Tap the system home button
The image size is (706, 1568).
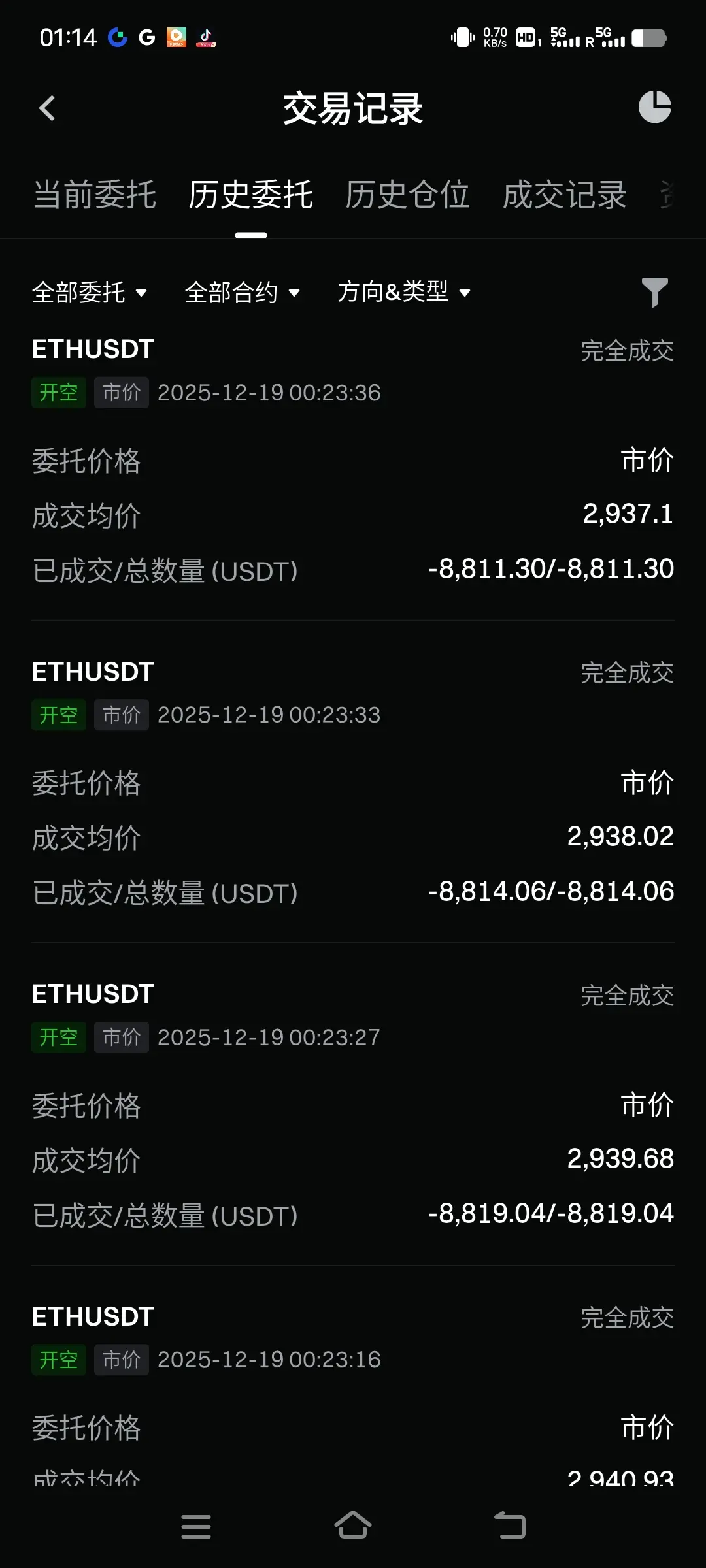353,1526
